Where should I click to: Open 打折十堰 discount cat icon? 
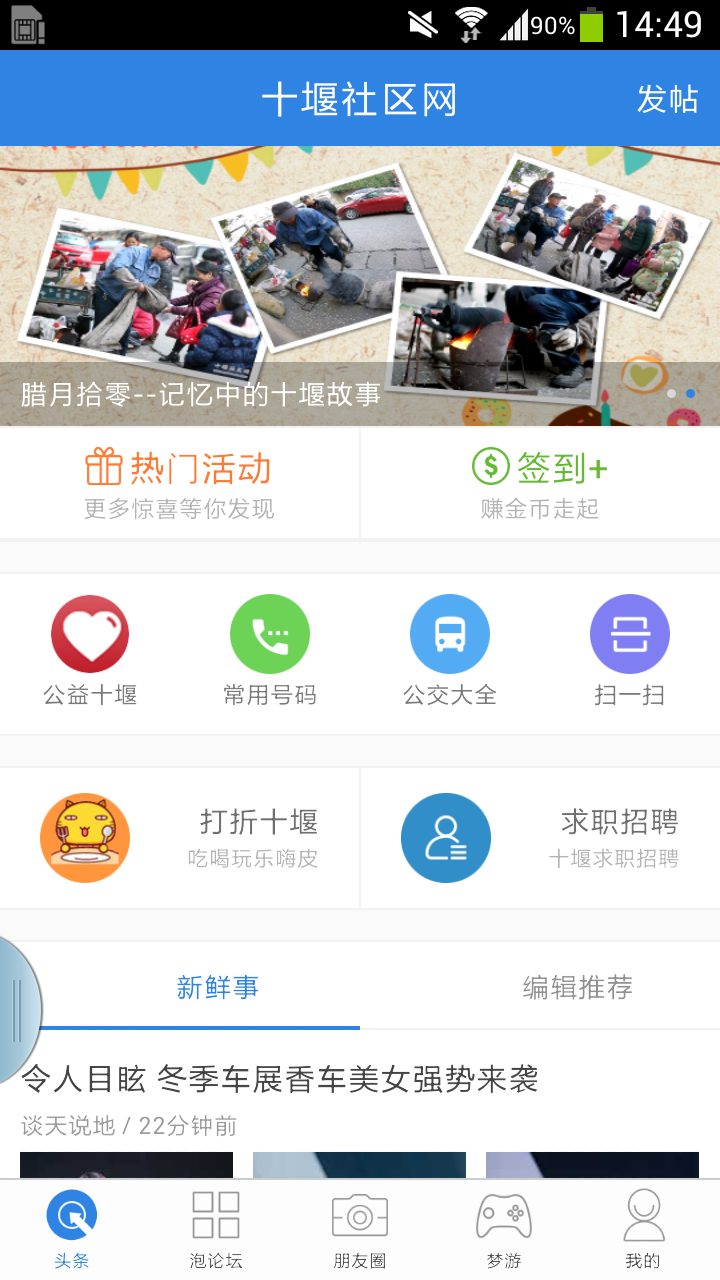click(x=85, y=838)
